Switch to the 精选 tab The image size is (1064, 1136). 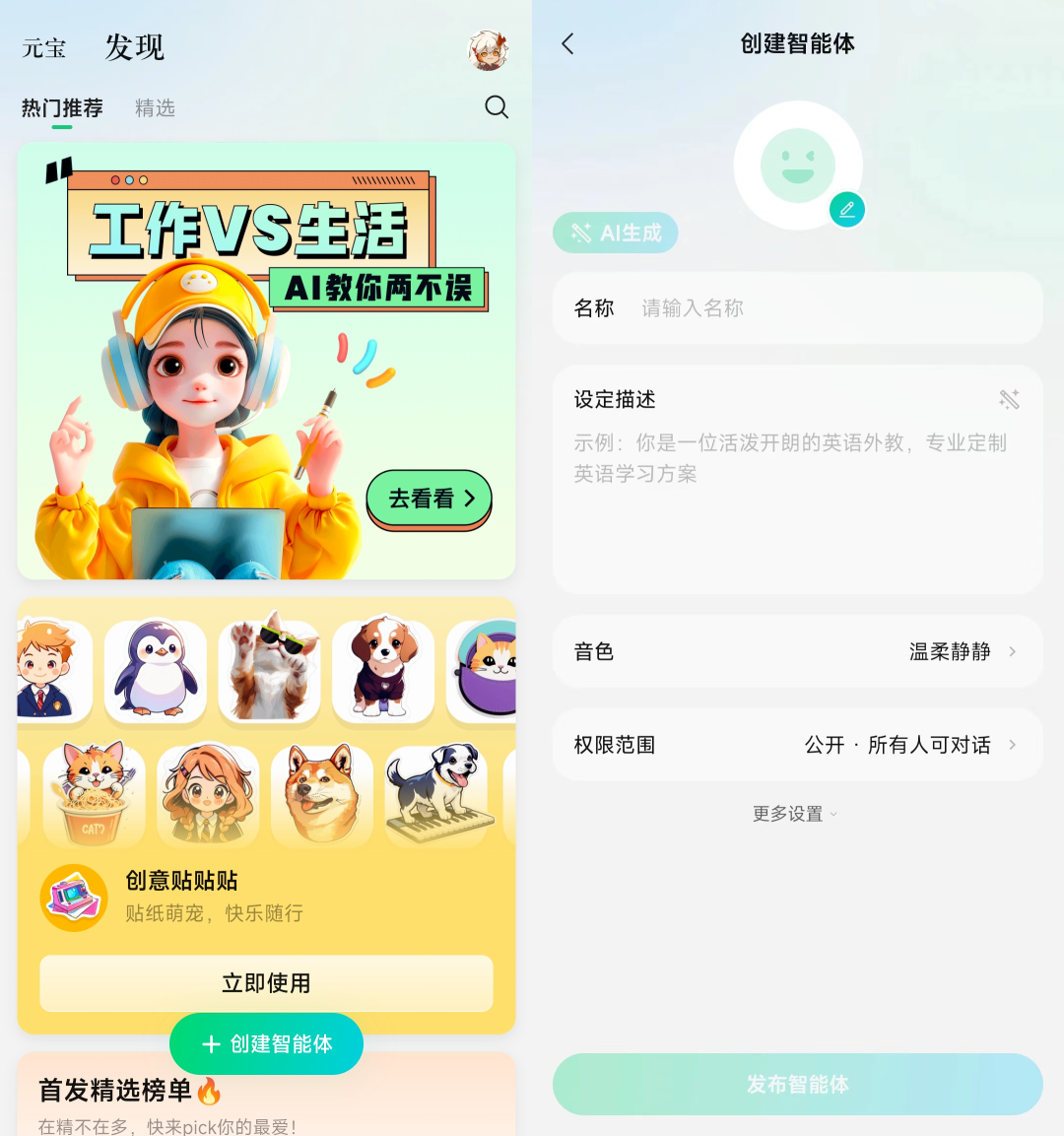click(155, 108)
